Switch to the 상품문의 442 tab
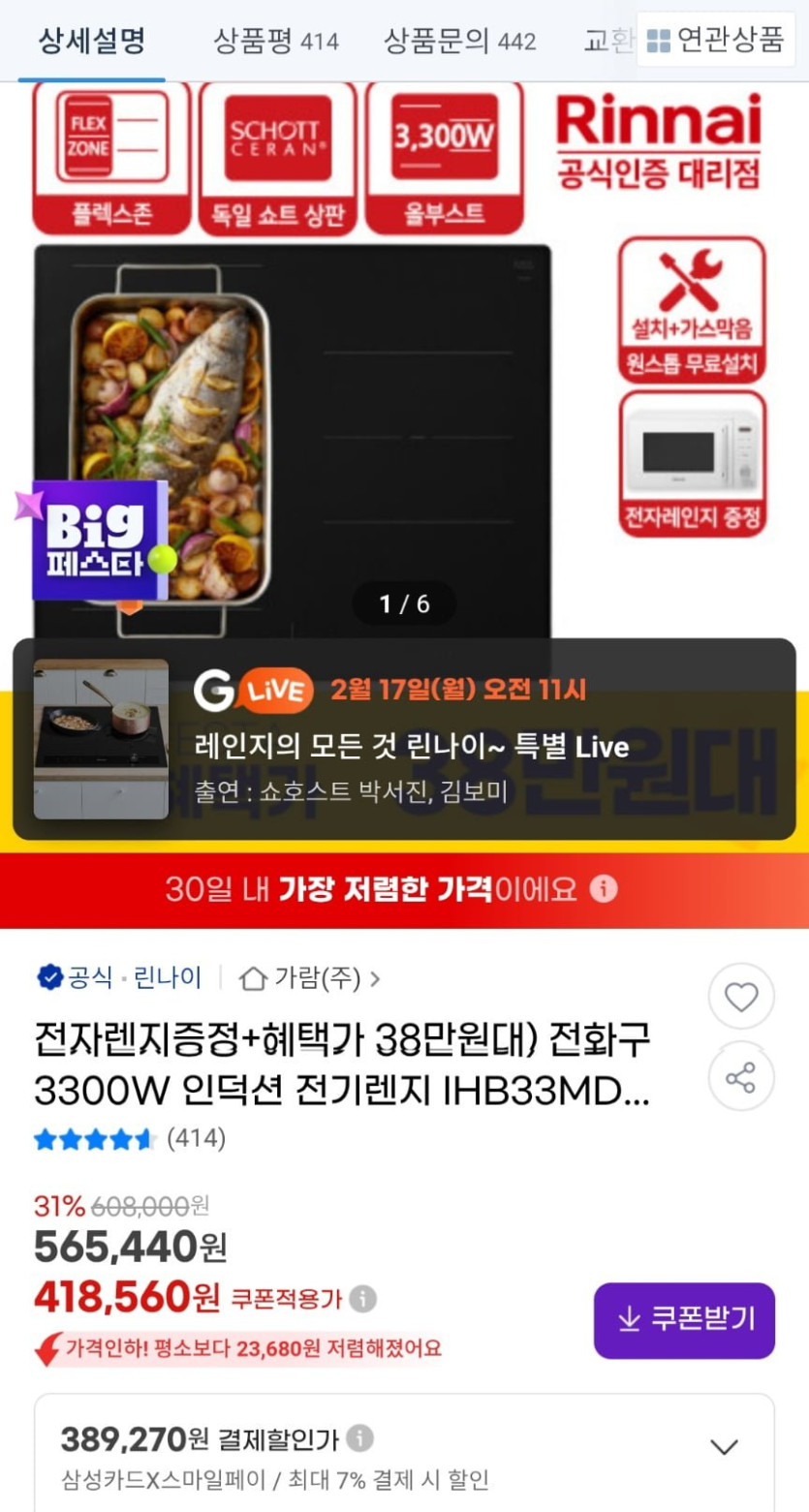The width and height of the screenshot is (809, 1512). (459, 41)
